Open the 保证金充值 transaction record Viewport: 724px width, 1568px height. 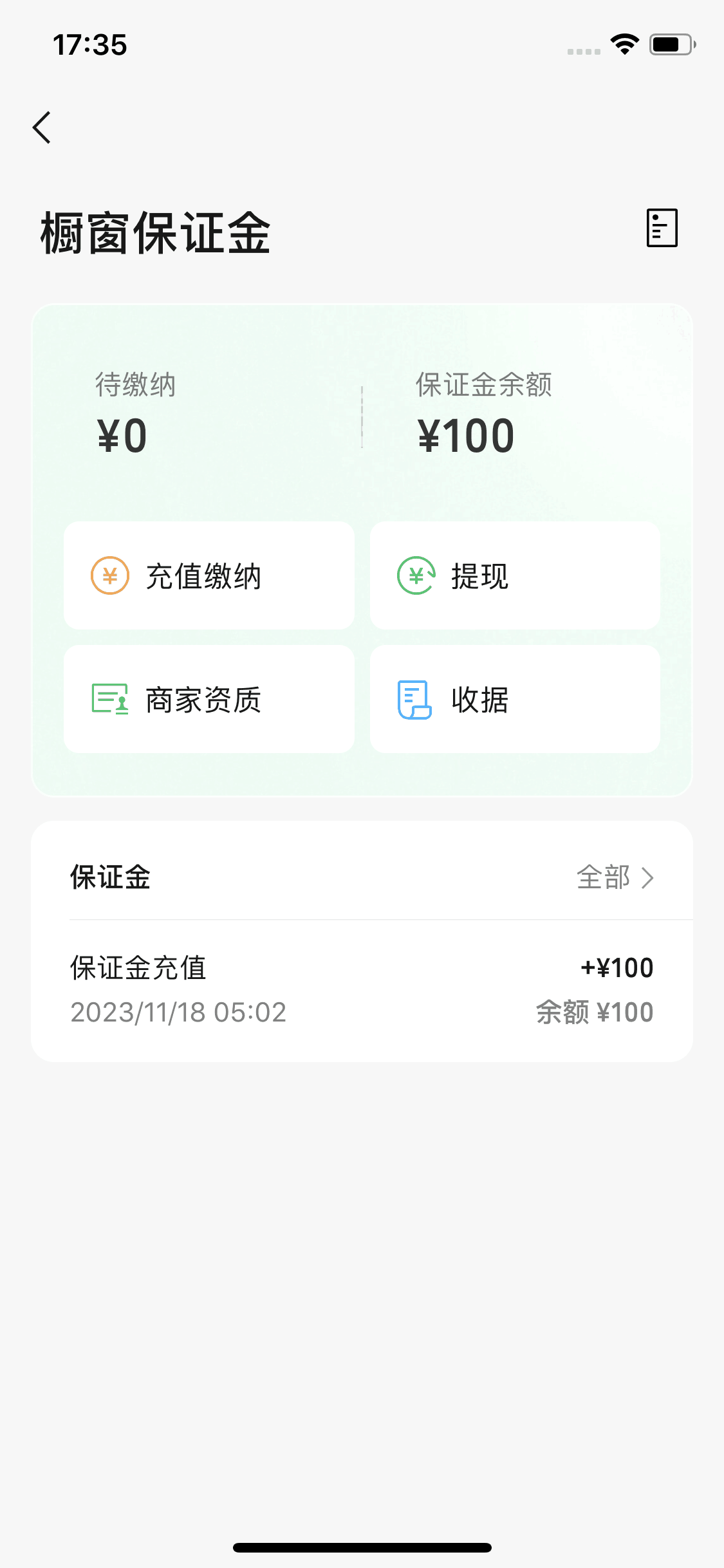pos(362,990)
